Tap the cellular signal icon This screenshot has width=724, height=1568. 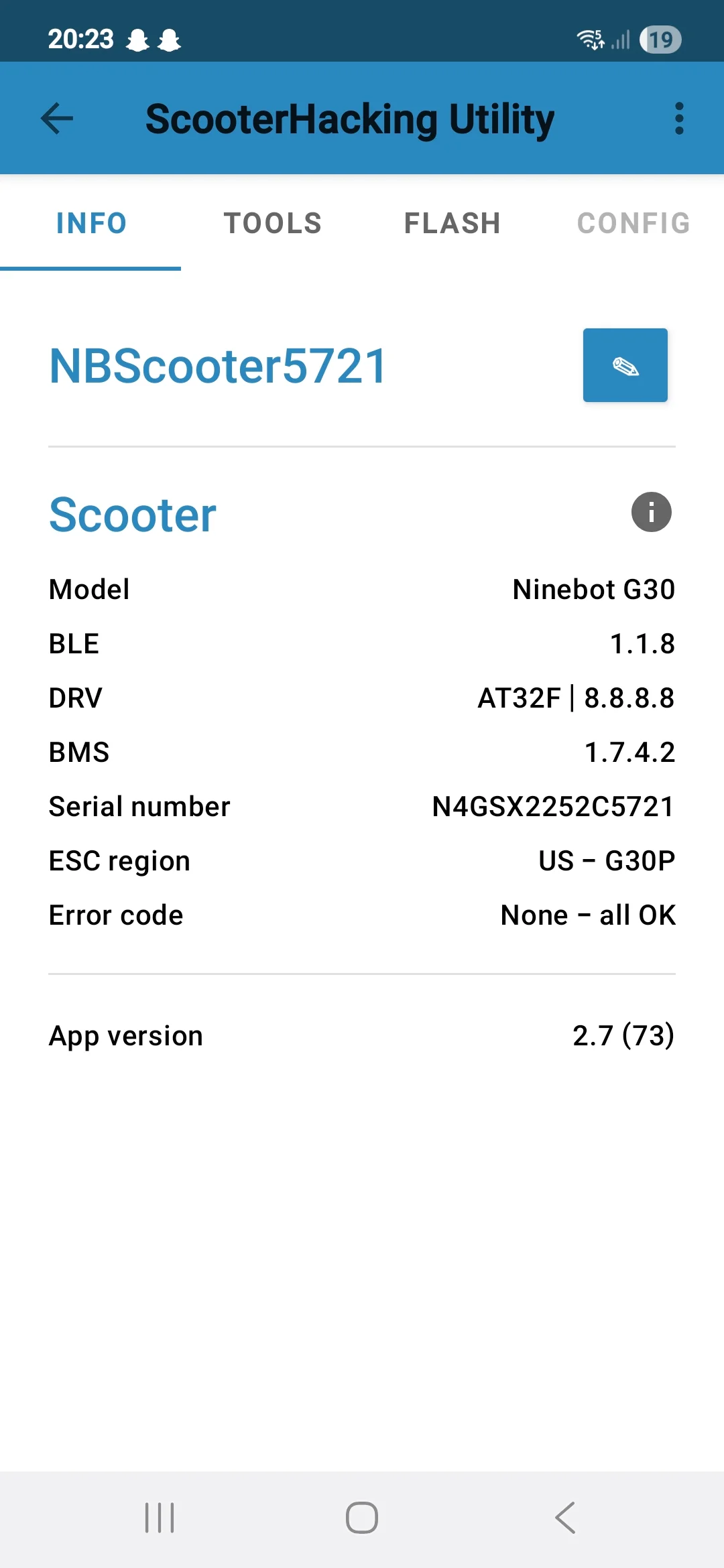(x=620, y=40)
